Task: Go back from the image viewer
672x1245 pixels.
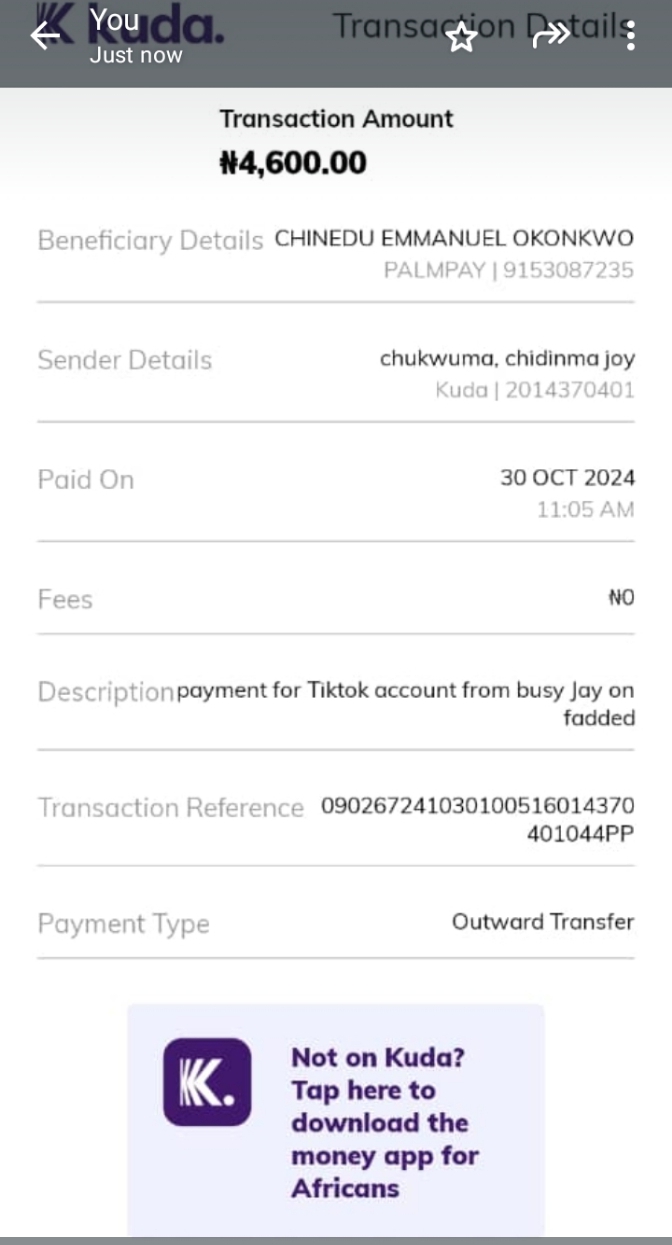Action: pyautogui.click(x=45, y=36)
